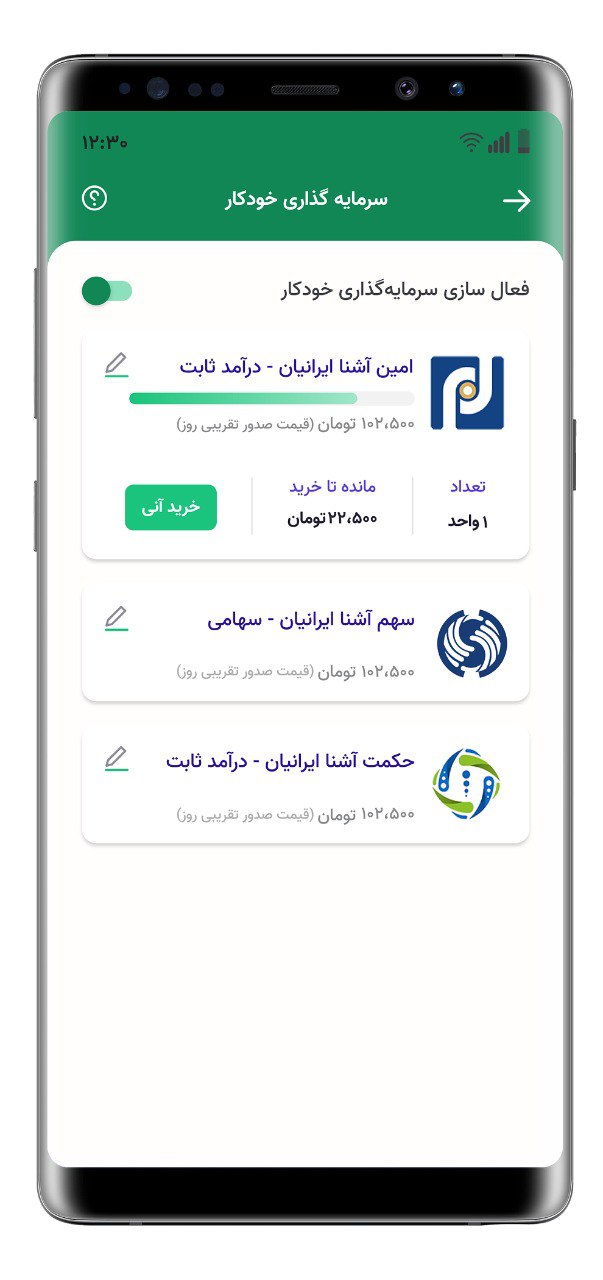603x1280 pixels.
Task: Edit the امین آشنا ایرانیان fund settings
Action: coord(117,365)
